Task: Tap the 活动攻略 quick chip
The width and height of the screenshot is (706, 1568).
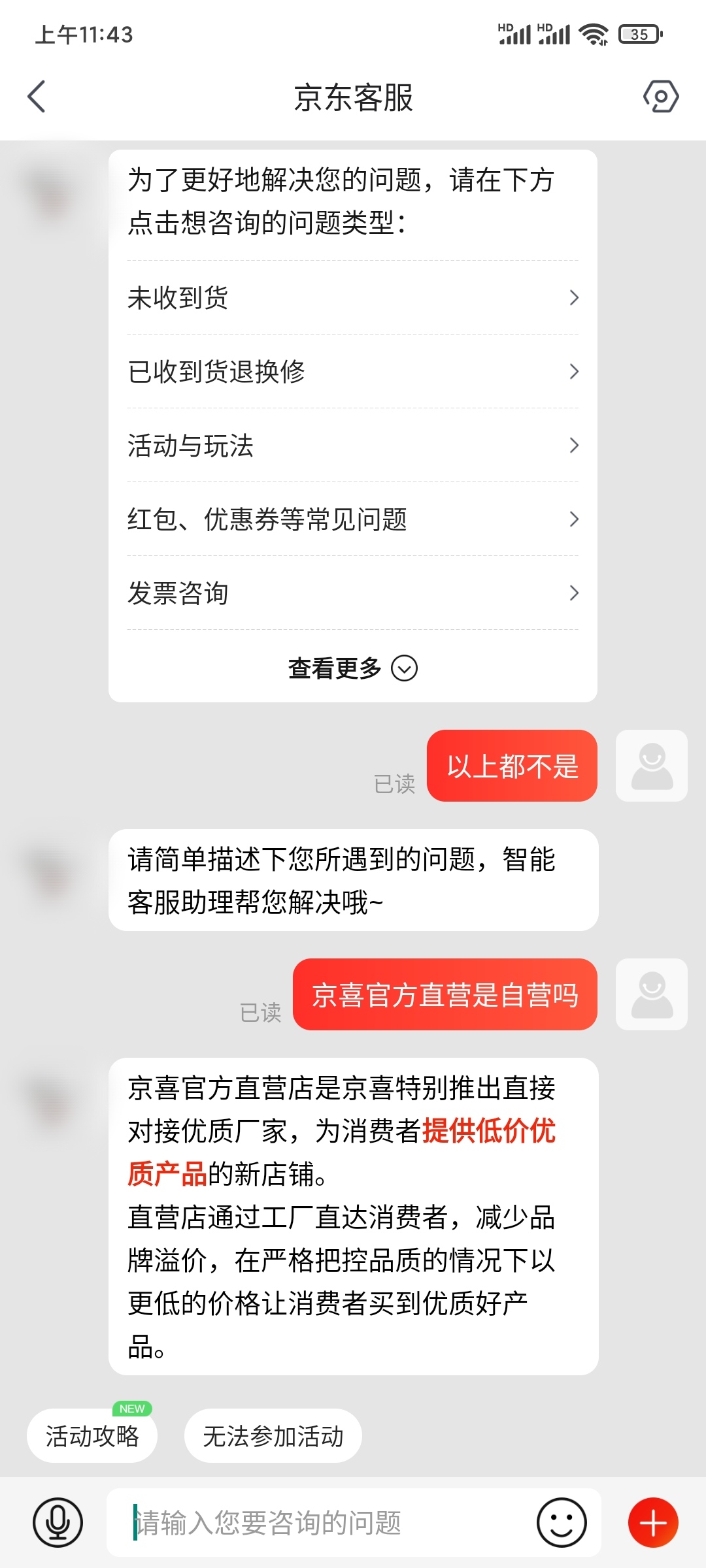Action: click(x=92, y=1436)
